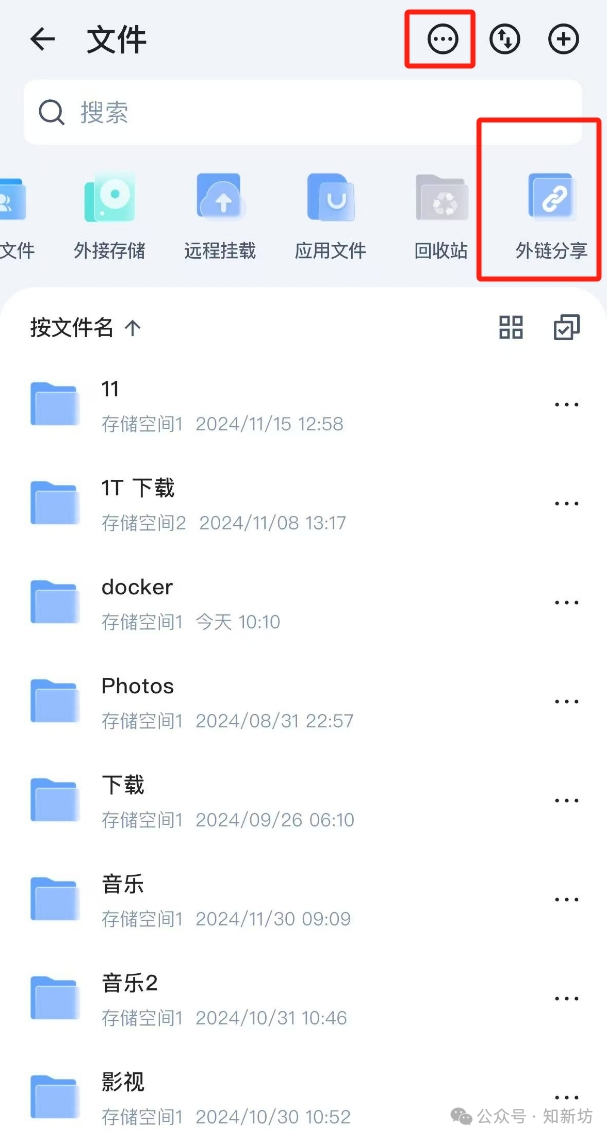Tap the 搜索 search field

(302, 112)
